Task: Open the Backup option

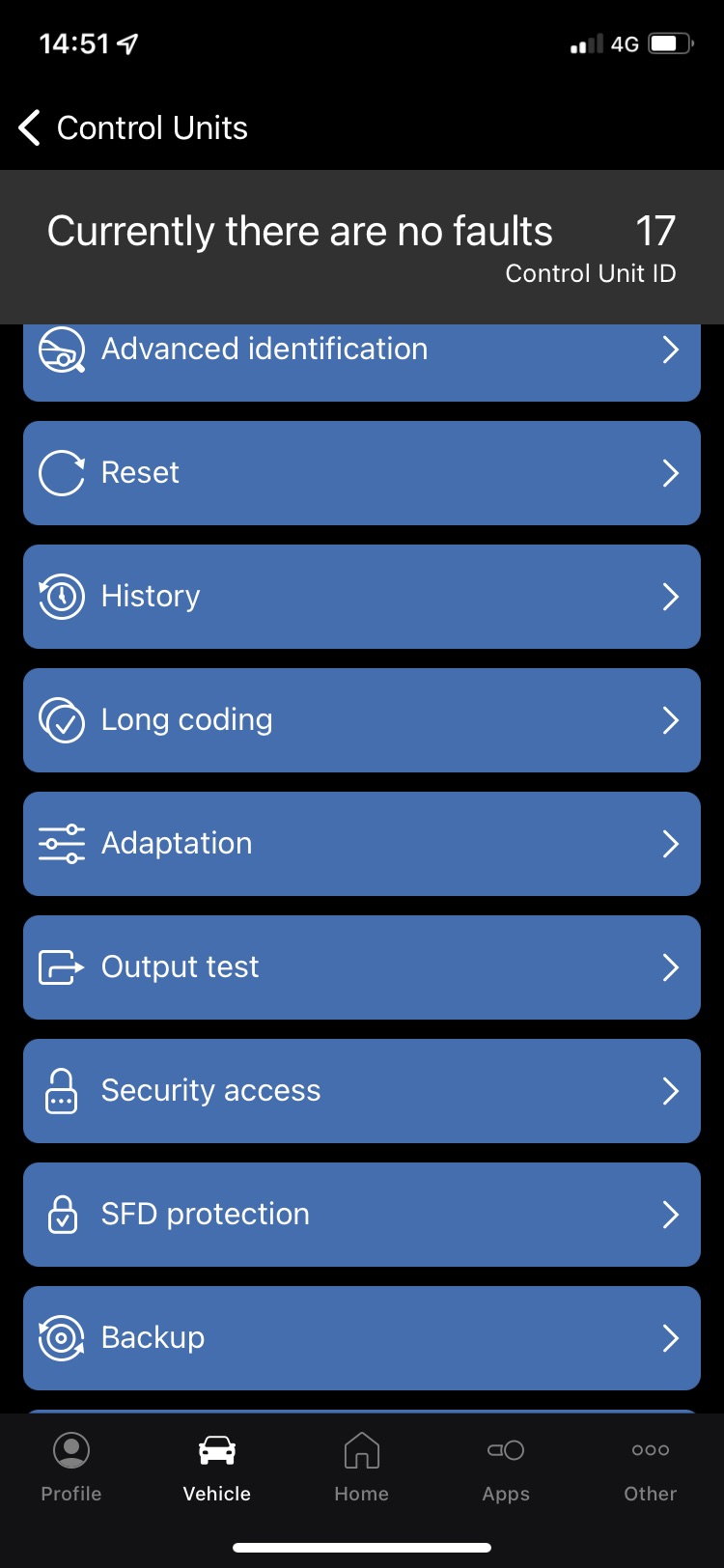Action: click(361, 1338)
